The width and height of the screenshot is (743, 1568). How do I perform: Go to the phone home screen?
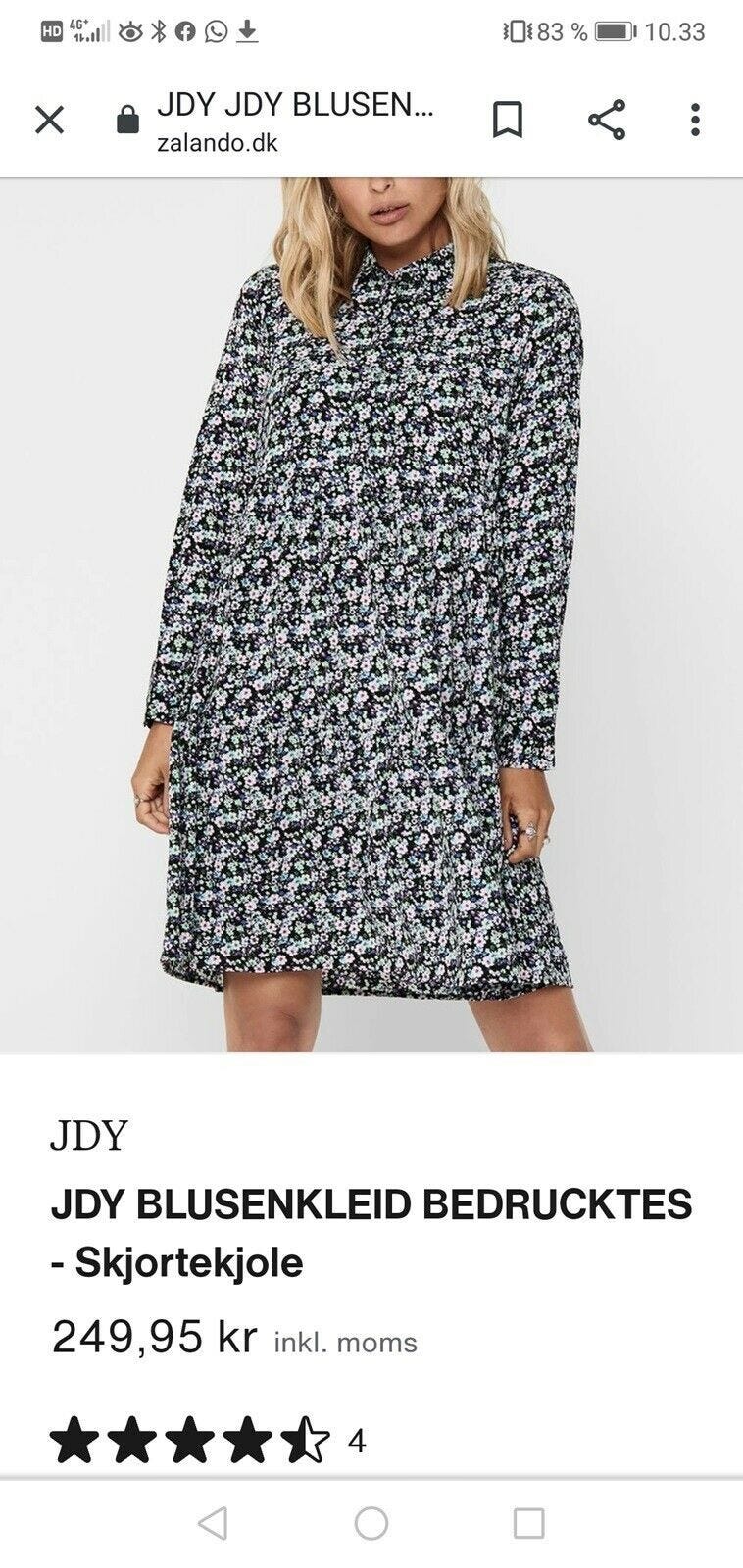(x=371, y=1523)
